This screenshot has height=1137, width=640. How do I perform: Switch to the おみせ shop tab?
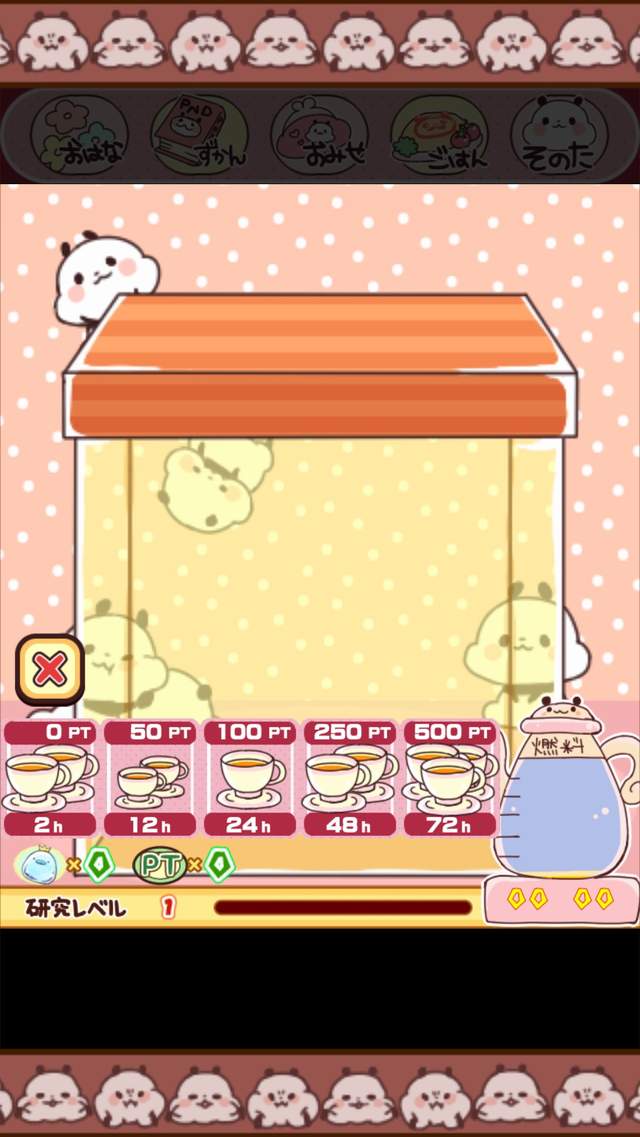[319, 136]
